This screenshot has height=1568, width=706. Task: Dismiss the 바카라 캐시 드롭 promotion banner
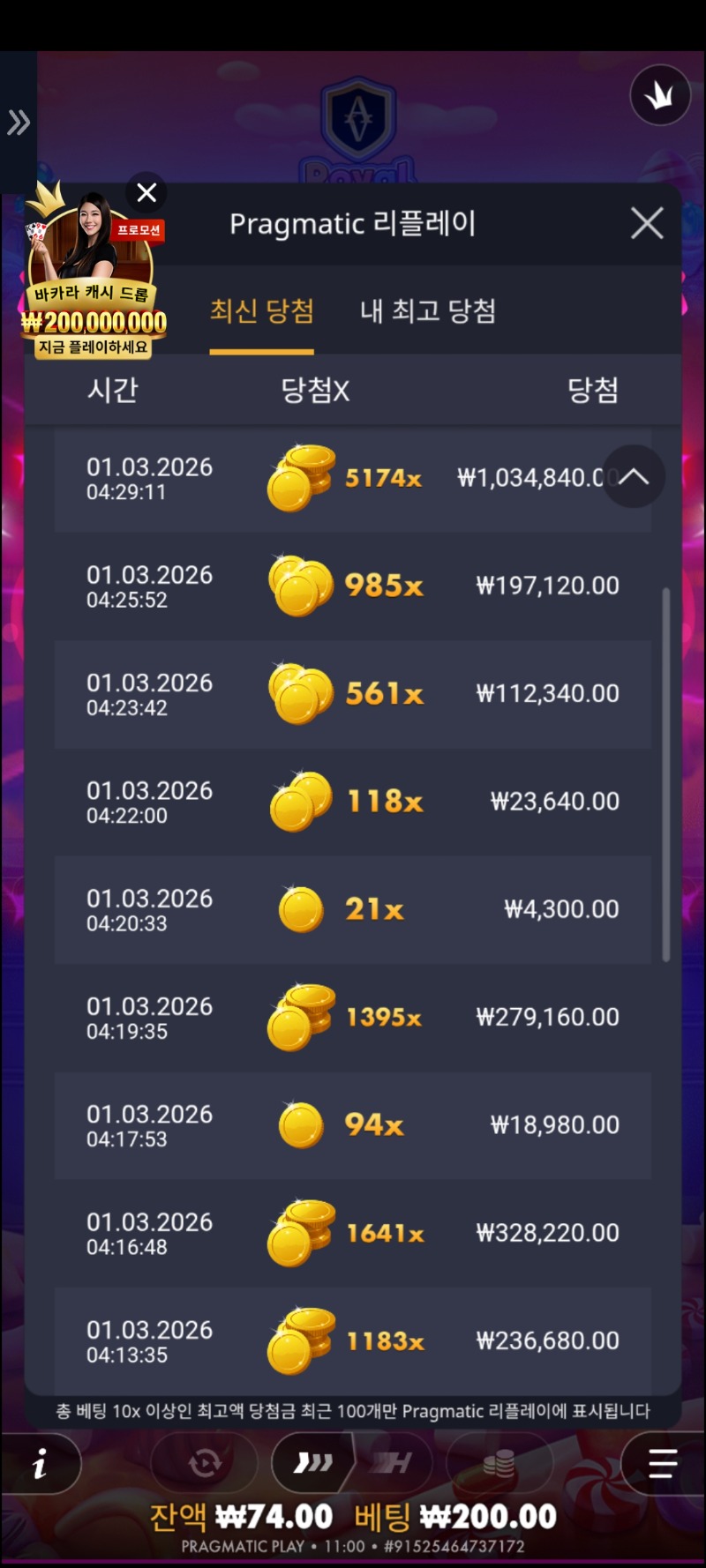146,192
